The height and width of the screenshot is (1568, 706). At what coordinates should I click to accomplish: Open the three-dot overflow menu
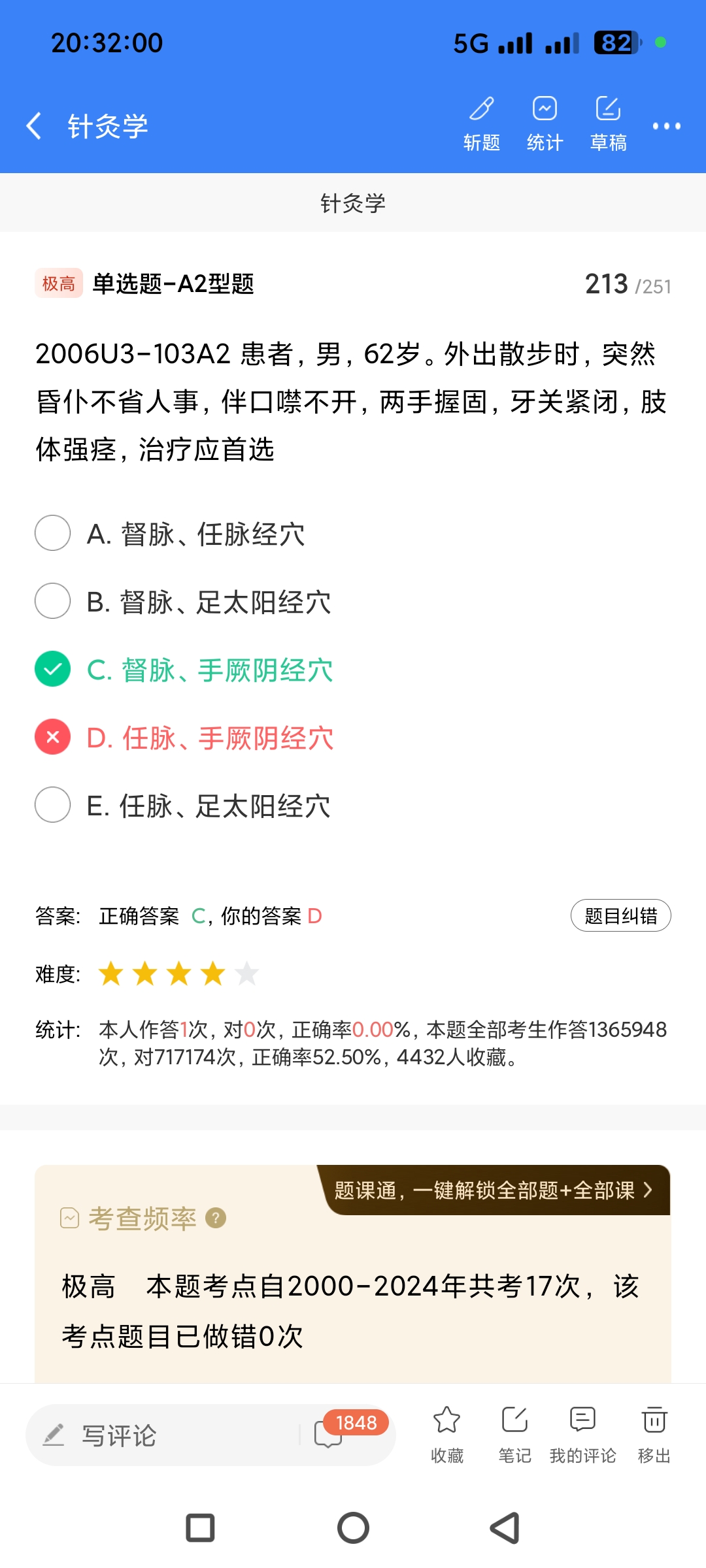pyautogui.click(x=666, y=126)
